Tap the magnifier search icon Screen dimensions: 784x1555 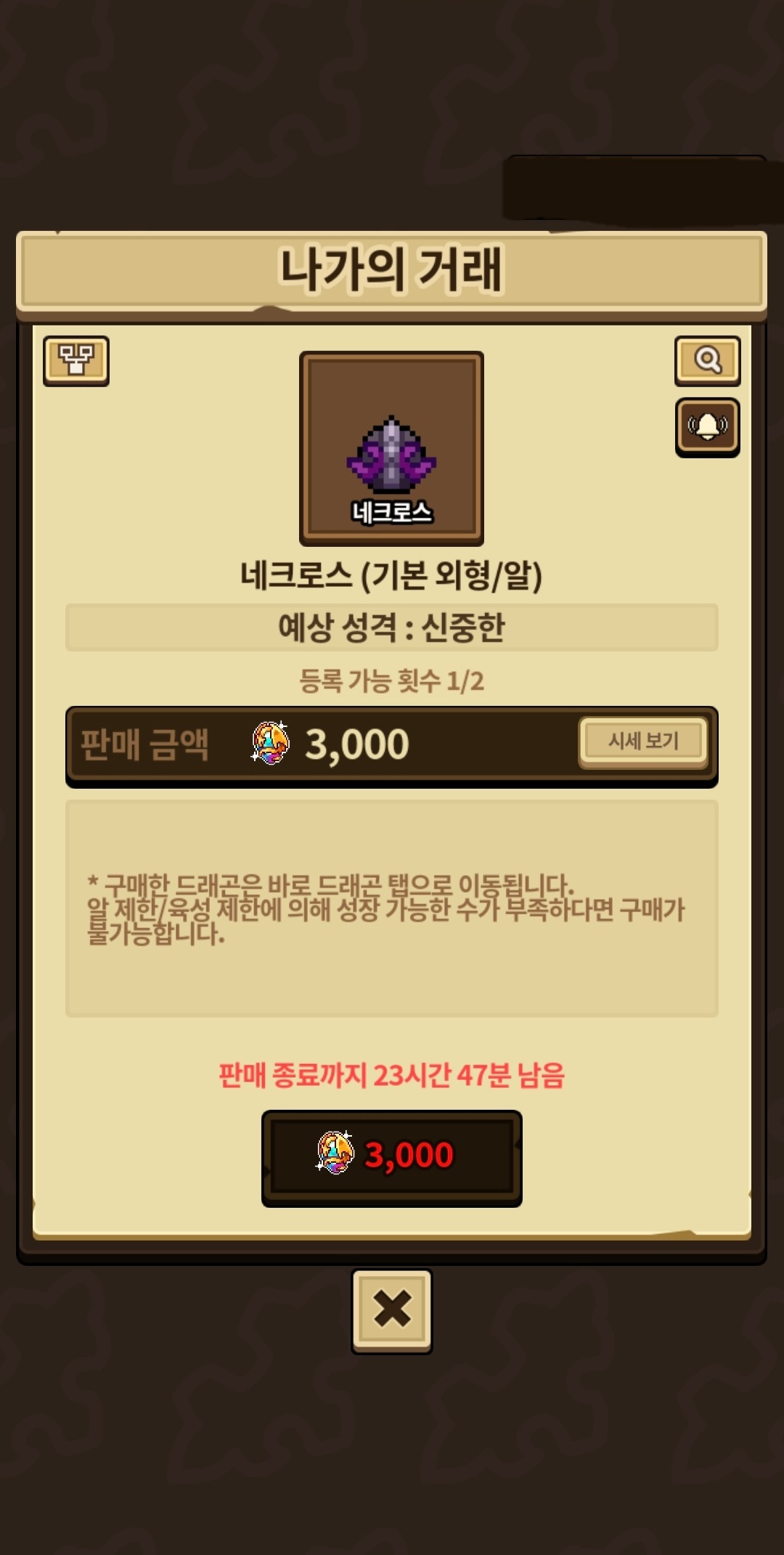click(x=707, y=360)
